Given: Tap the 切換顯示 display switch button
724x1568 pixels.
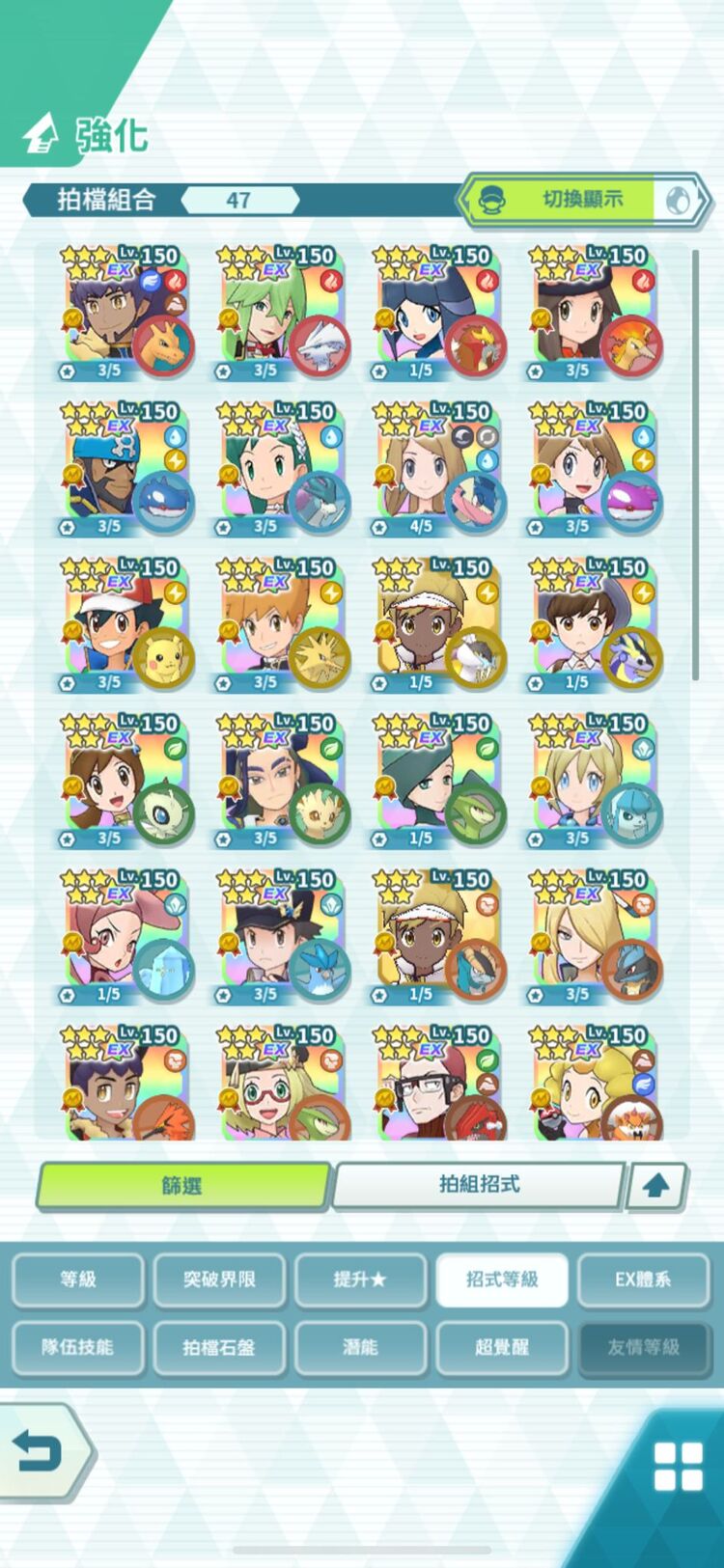Looking at the screenshot, I should tap(582, 200).
